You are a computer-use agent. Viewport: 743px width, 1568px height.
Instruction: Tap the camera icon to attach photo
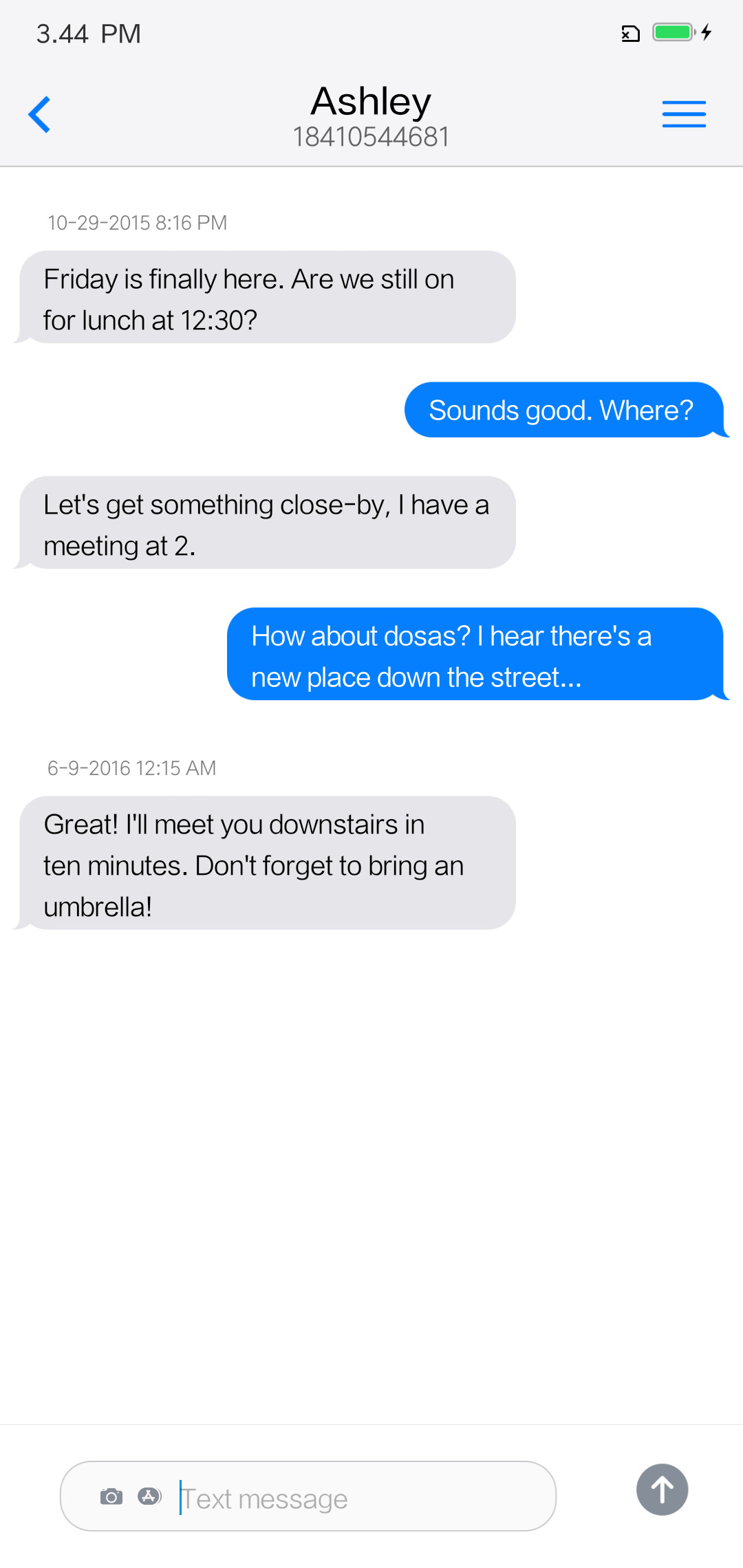111,1496
